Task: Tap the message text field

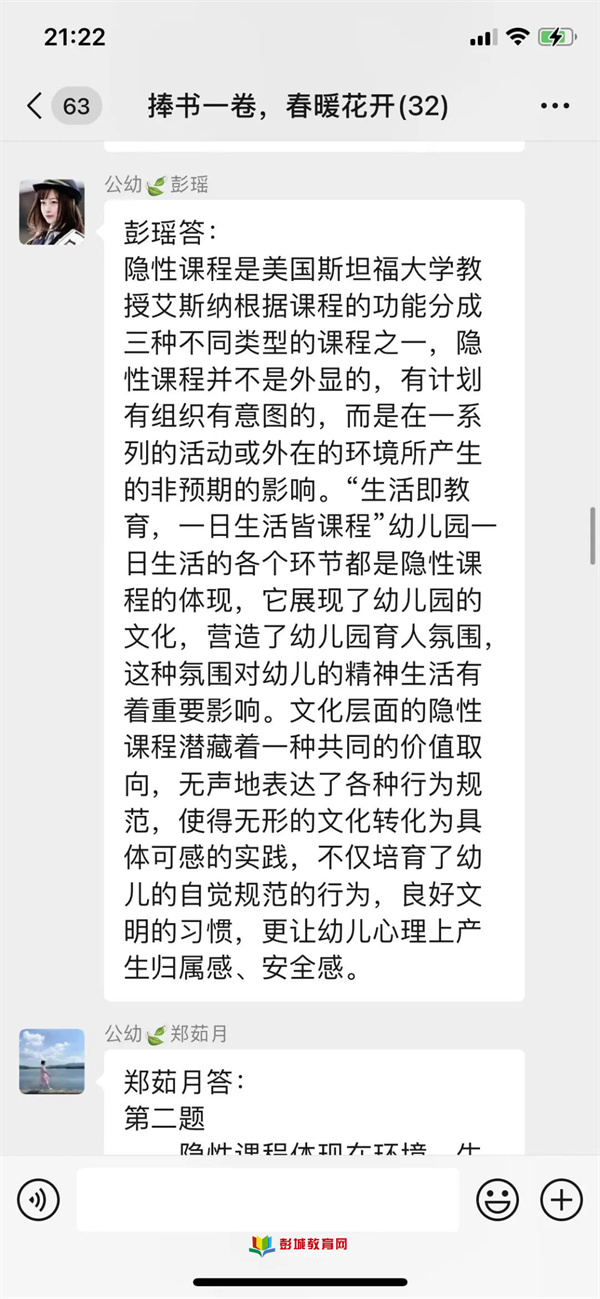Action: [x=268, y=1198]
